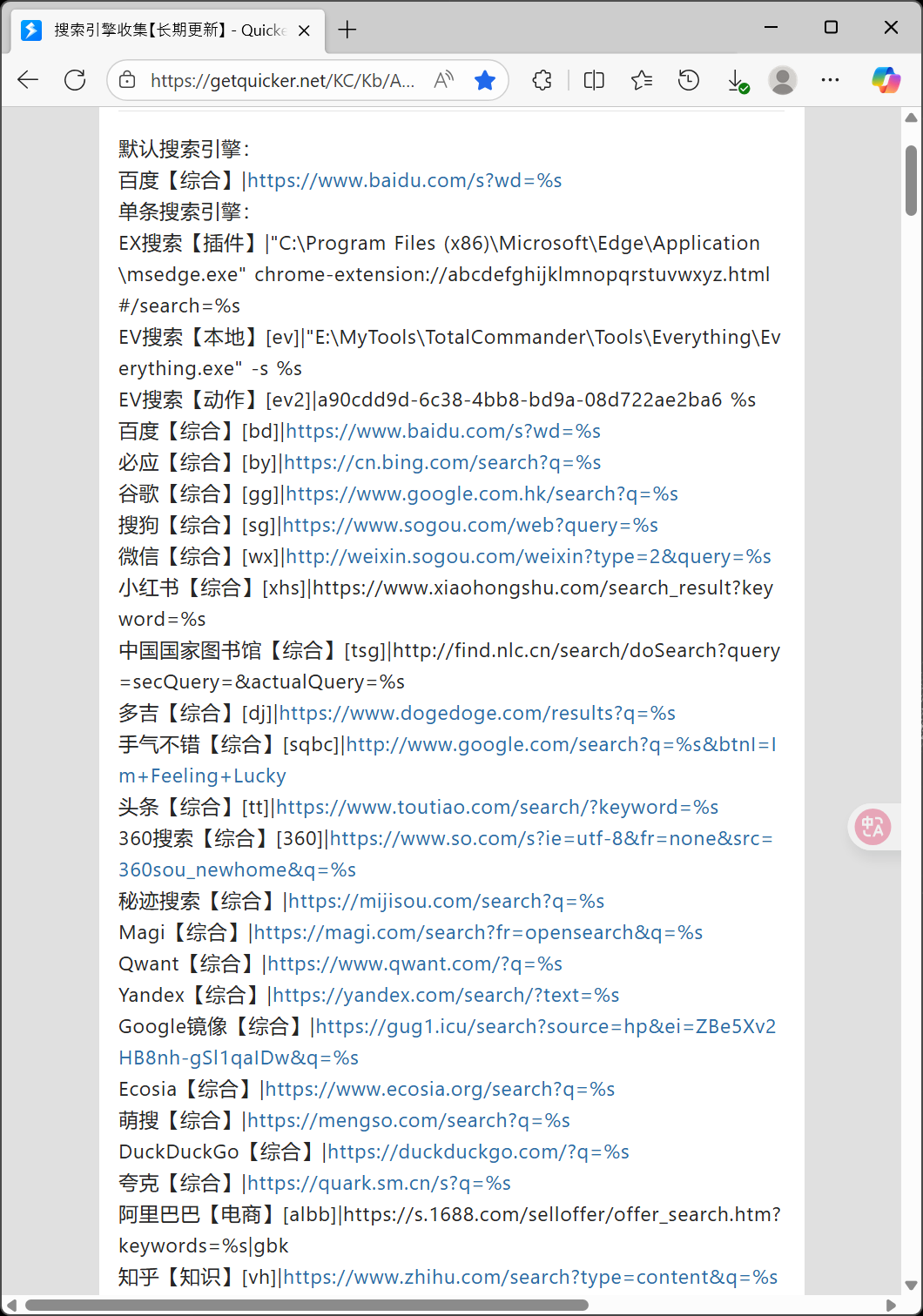The height and width of the screenshot is (1316, 923).
Task: Close the Quicker tab
Action: point(304,30)
